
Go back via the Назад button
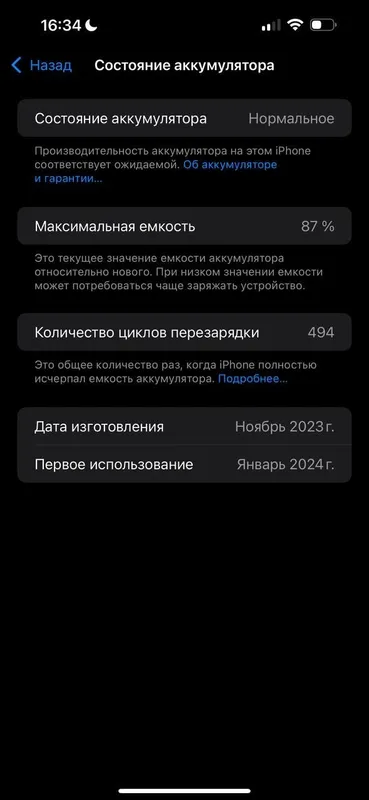click(42, 65)
